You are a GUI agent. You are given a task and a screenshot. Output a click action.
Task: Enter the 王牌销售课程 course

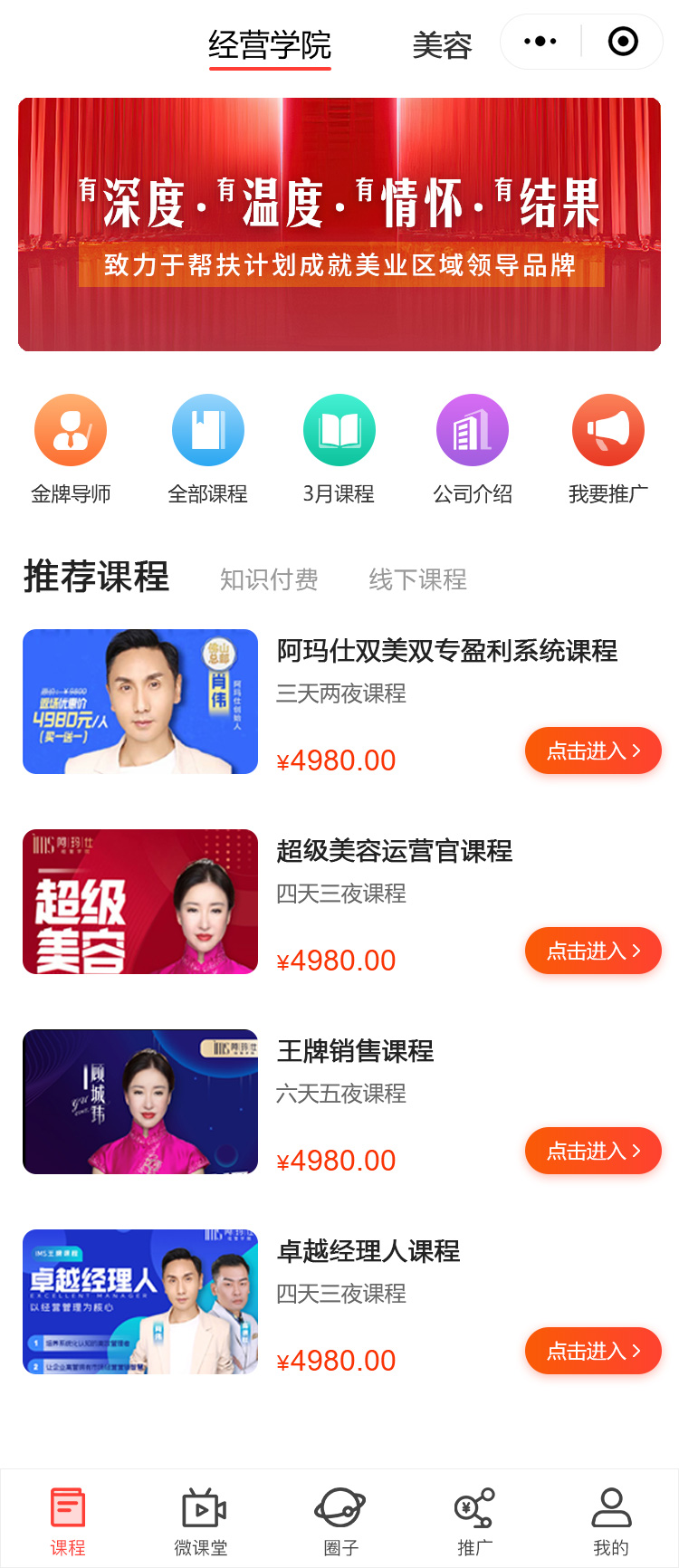point(593,1151)
